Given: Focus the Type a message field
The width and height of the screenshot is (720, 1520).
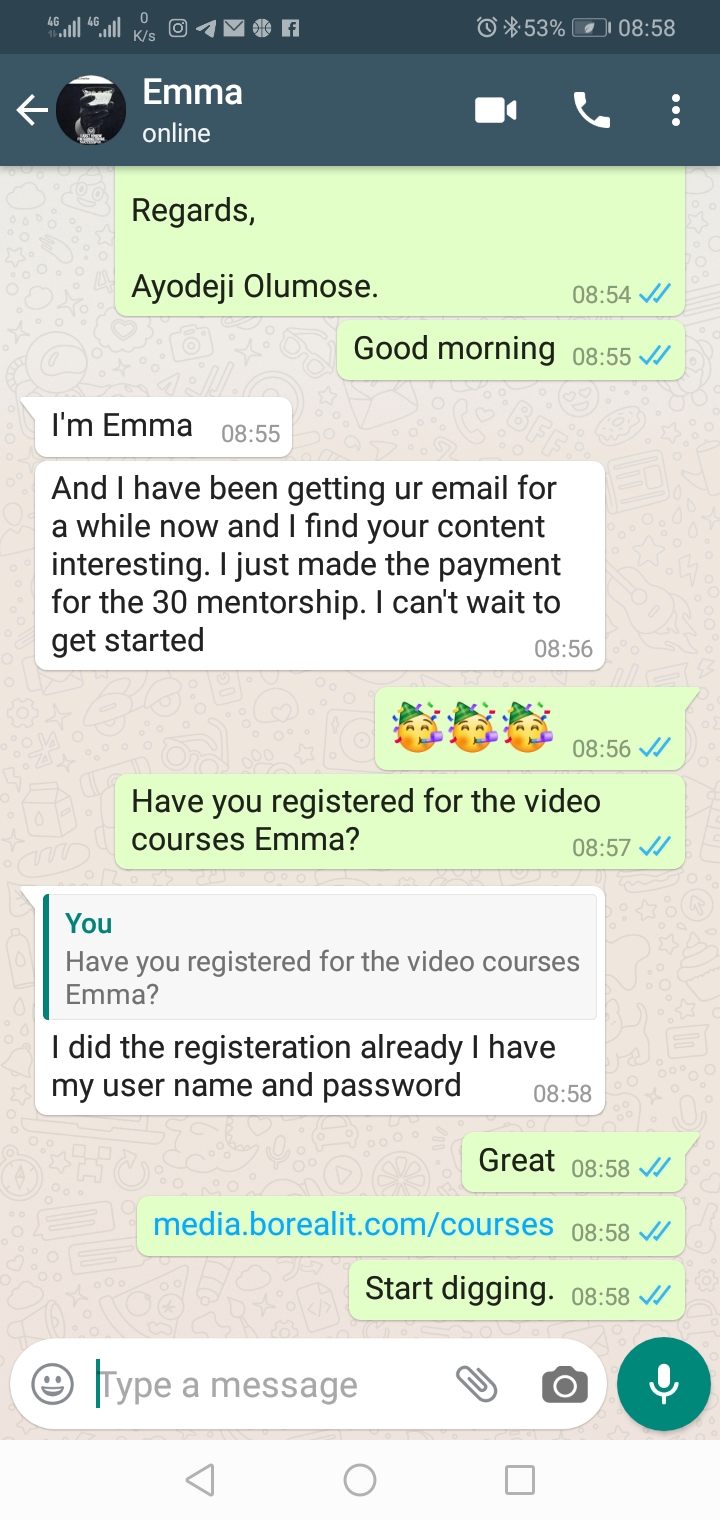Looking at the screenshot, I should click(x=270, y=1385).
